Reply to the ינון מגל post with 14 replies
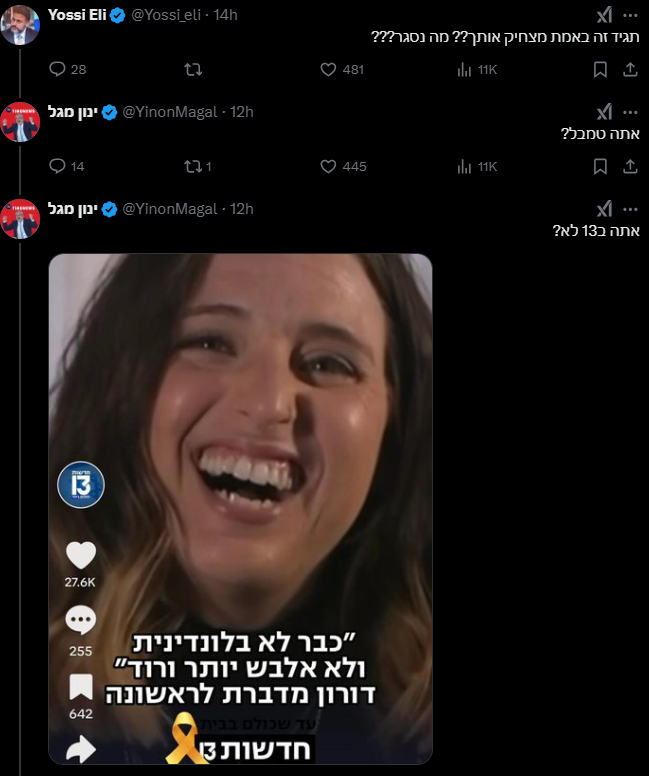Viewport: 649px width, 776px height. click(57, 166)
